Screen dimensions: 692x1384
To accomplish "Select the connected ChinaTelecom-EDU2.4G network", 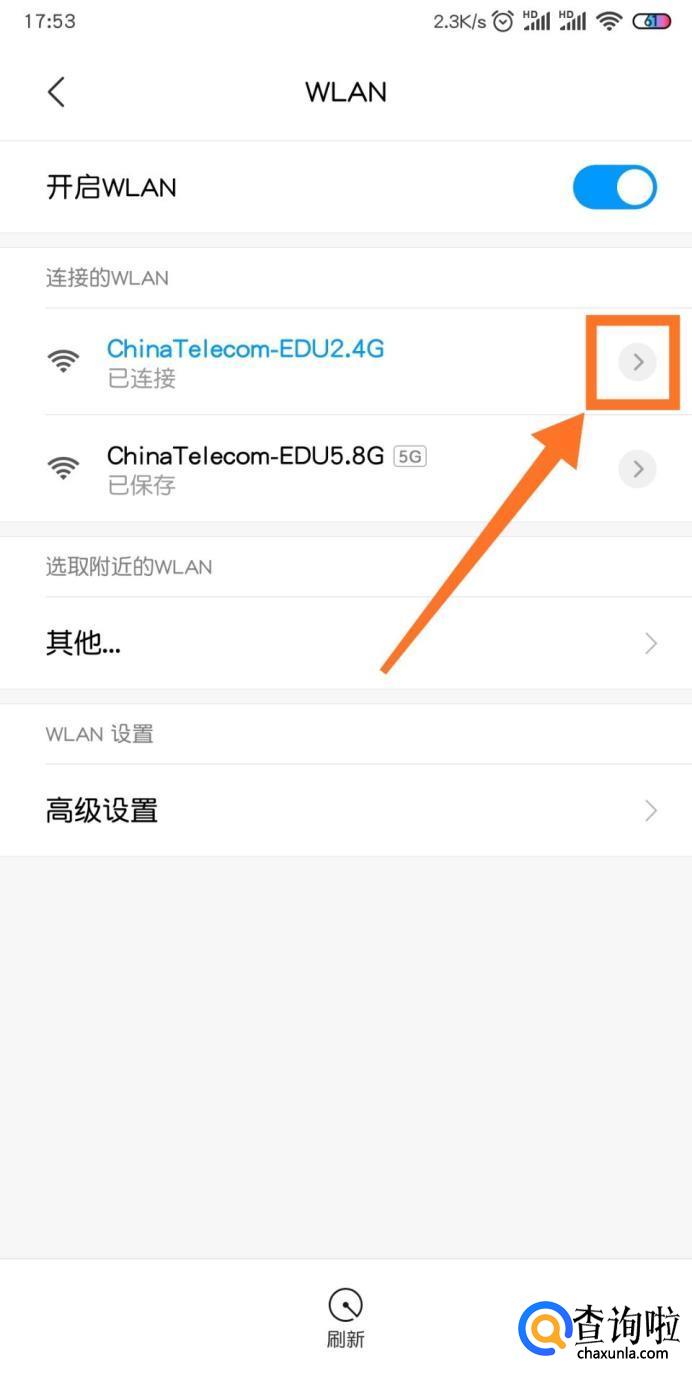I will coord(245,361).
